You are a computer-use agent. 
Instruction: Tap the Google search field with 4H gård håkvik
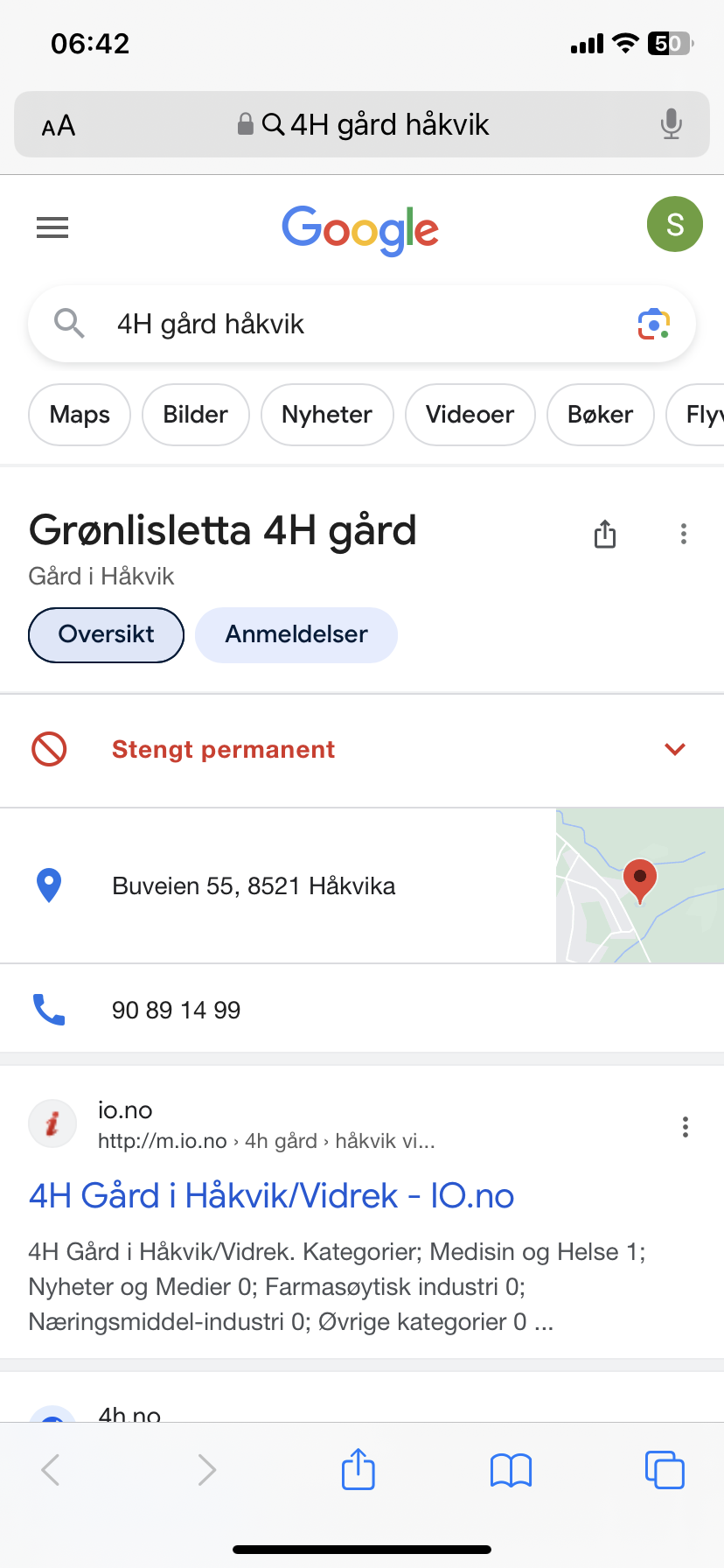pos(362,324)
